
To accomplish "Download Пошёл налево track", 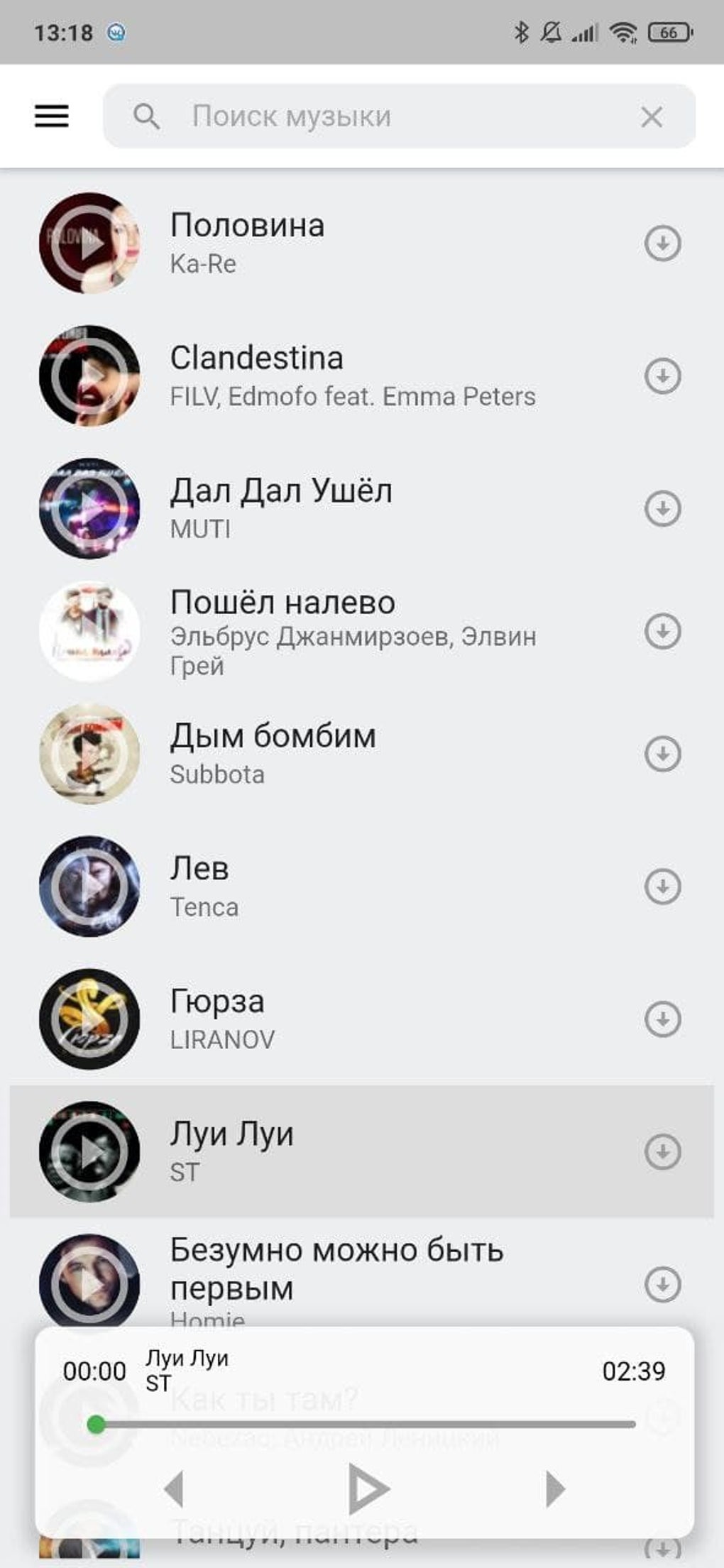I will [x=662, y=631].
